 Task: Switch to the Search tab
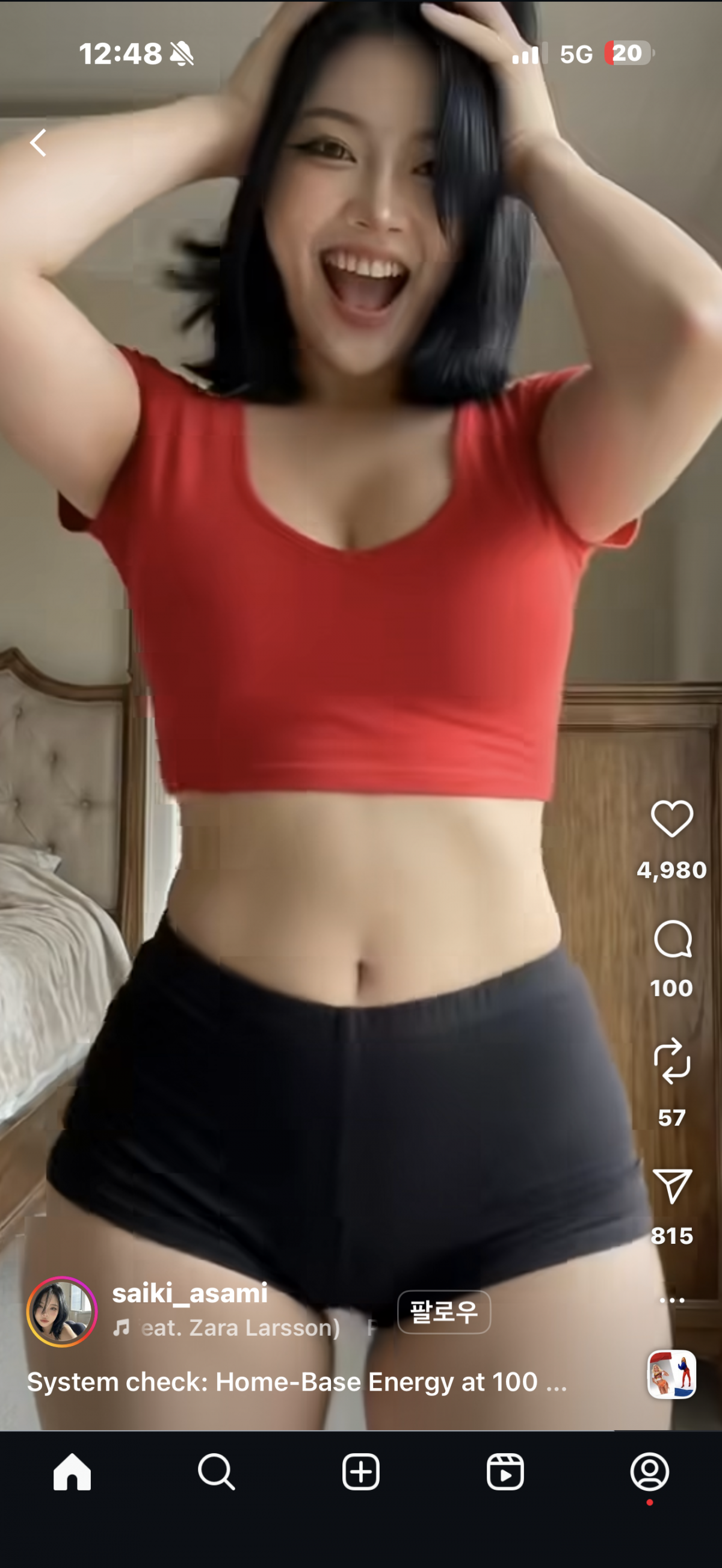[216, 1472]
